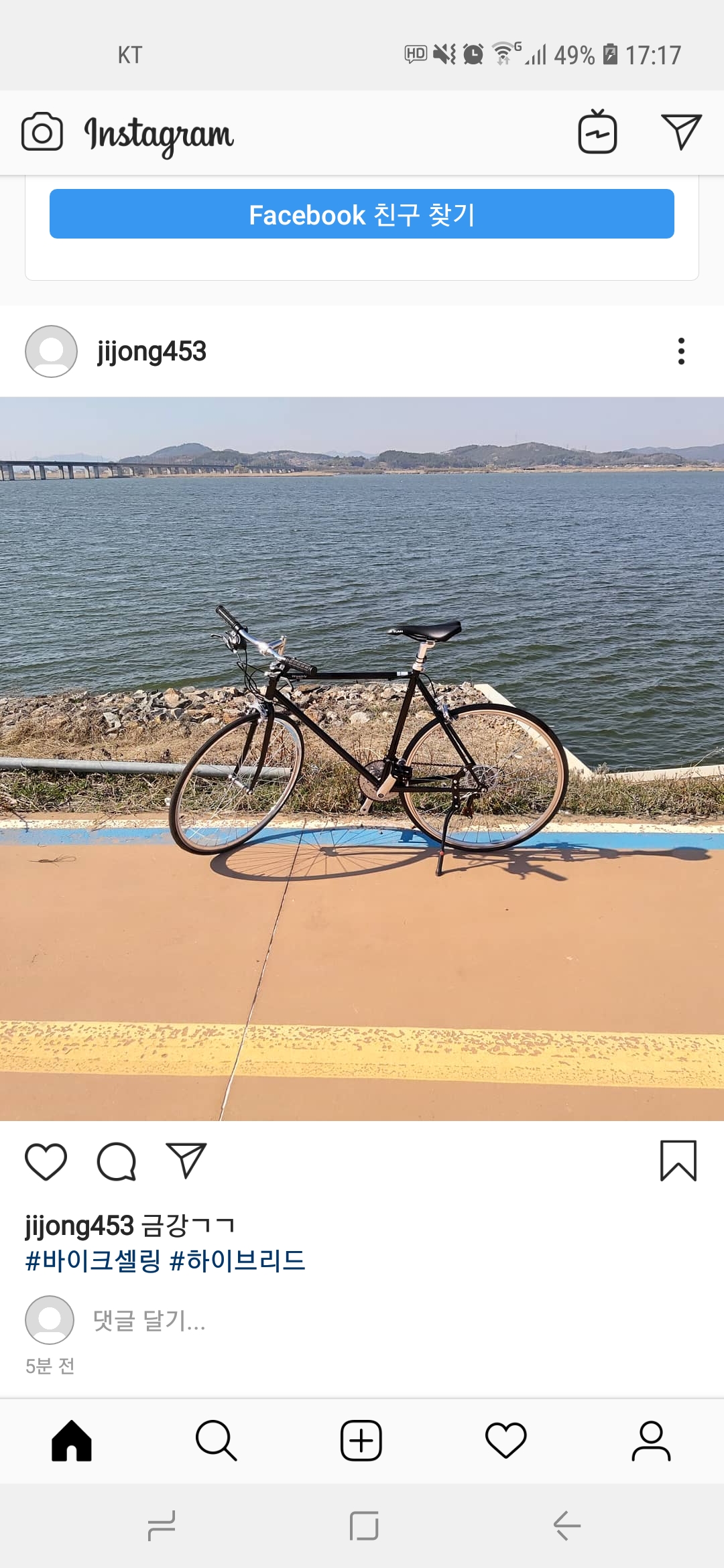The image size is (724, 1568).
Task: Tap the Facebook 친구 찾기 button
Action: click(x=362, y=214)
